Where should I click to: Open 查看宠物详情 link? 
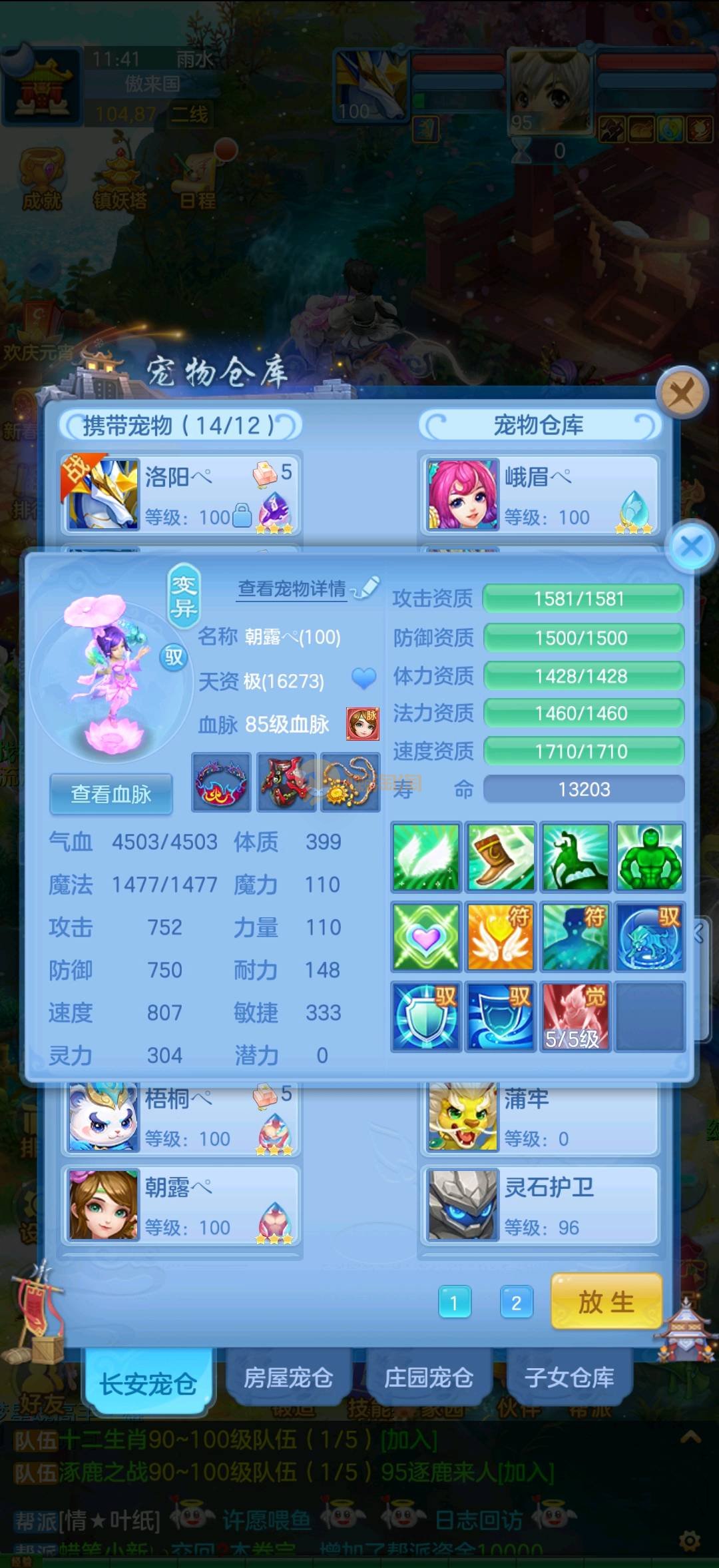pos(292,588)
